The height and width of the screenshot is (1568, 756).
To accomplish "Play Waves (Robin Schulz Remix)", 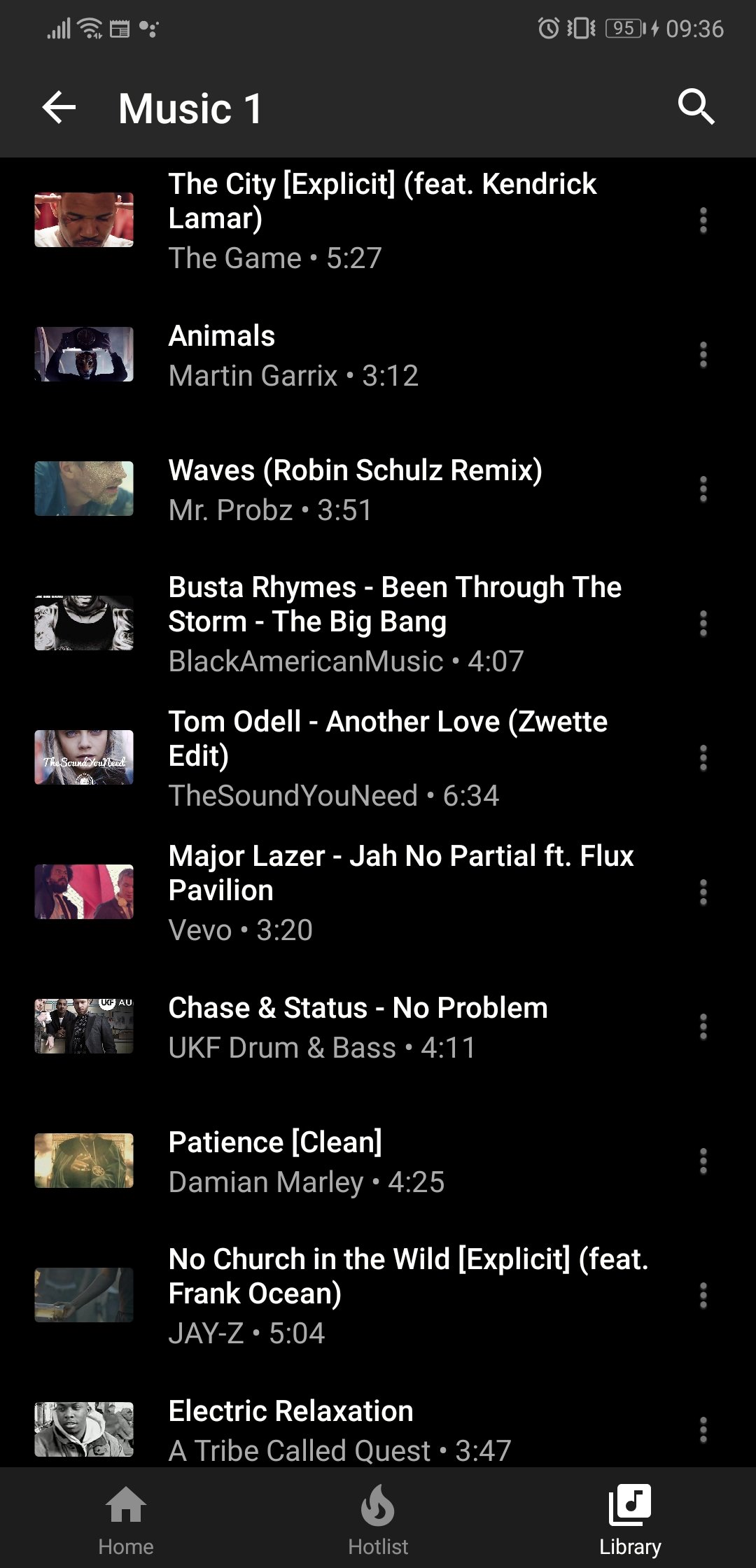I will coord(355,489).
